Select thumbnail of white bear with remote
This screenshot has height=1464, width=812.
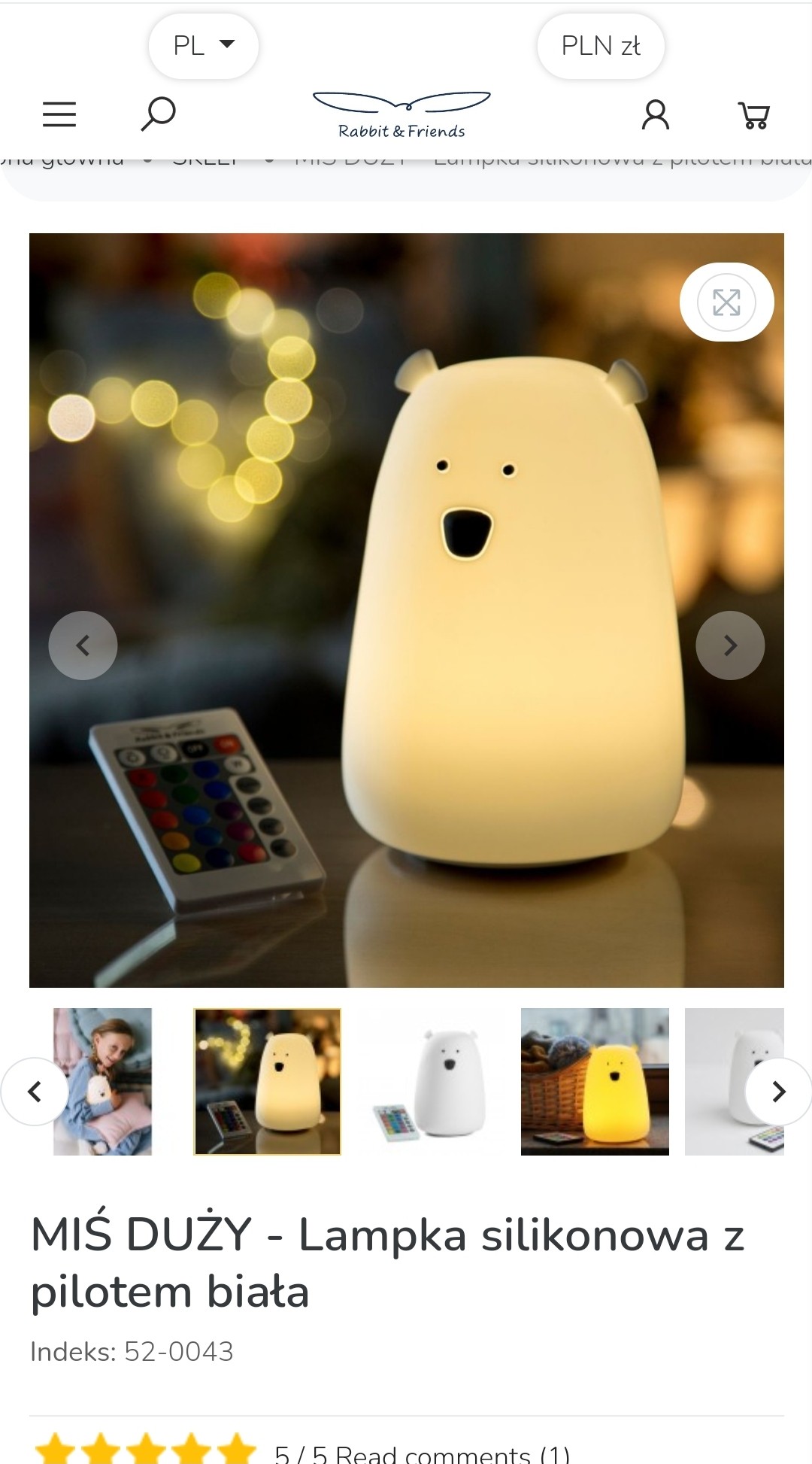(432, 1081)
